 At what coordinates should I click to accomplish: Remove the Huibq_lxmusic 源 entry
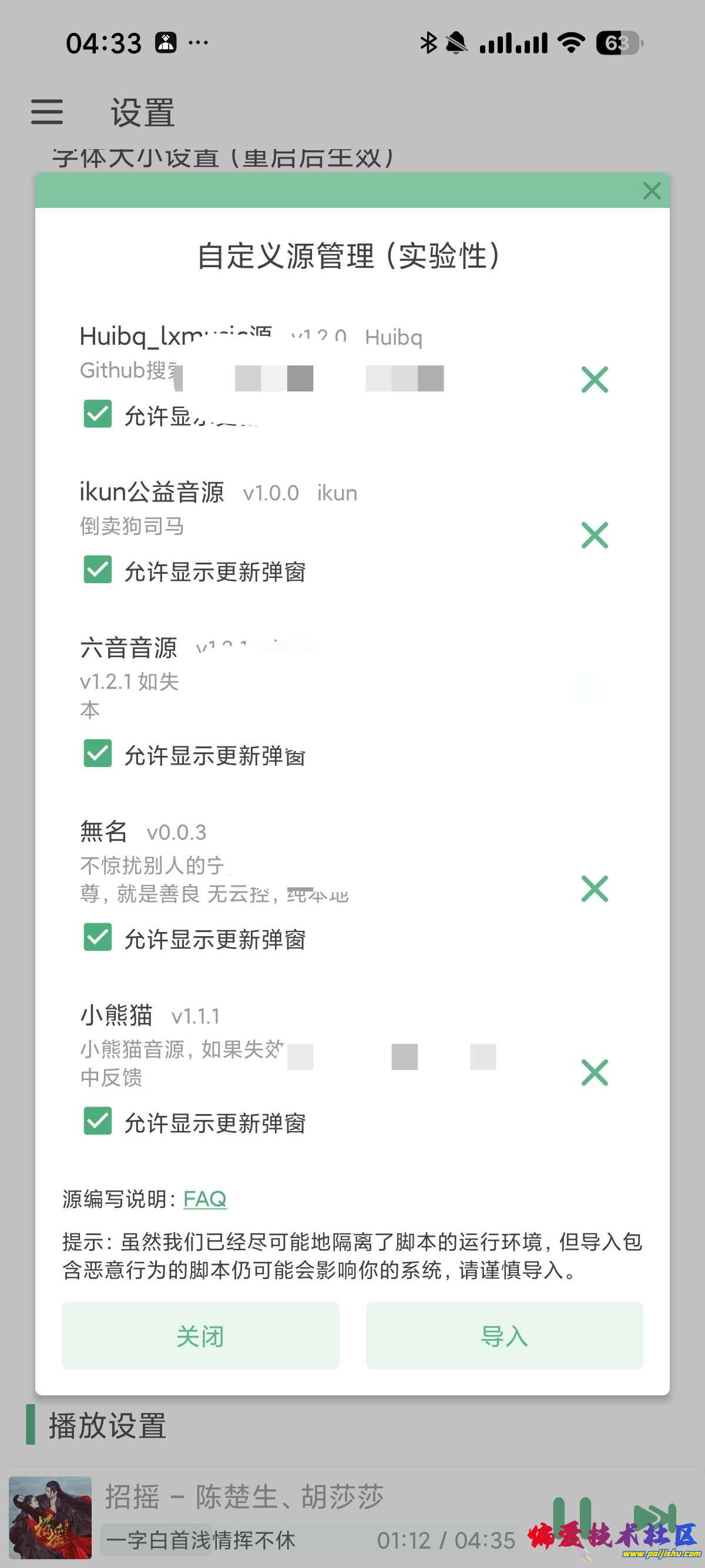[x=595, y=379]
